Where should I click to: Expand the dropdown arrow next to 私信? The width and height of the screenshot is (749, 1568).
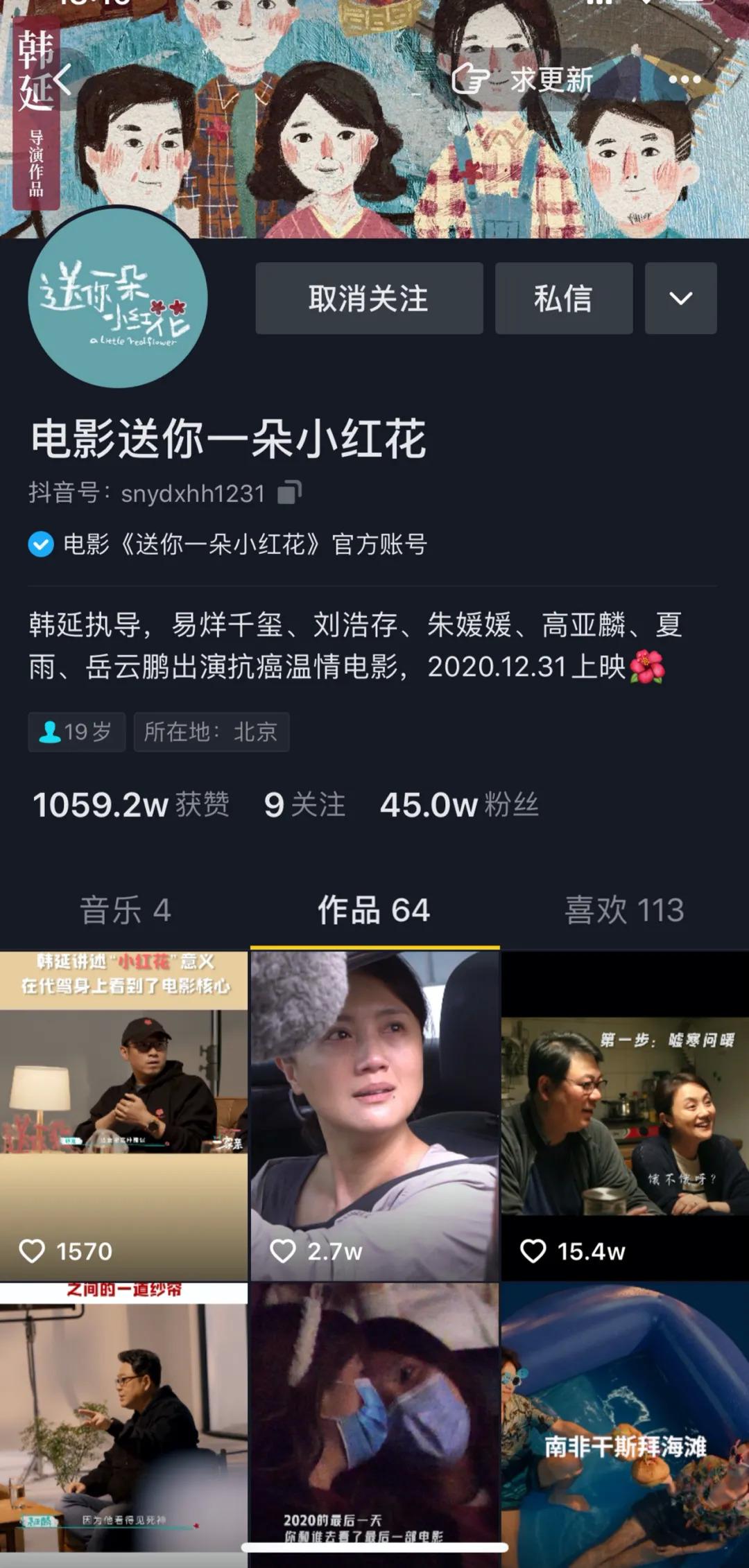[x=680, y=299]
